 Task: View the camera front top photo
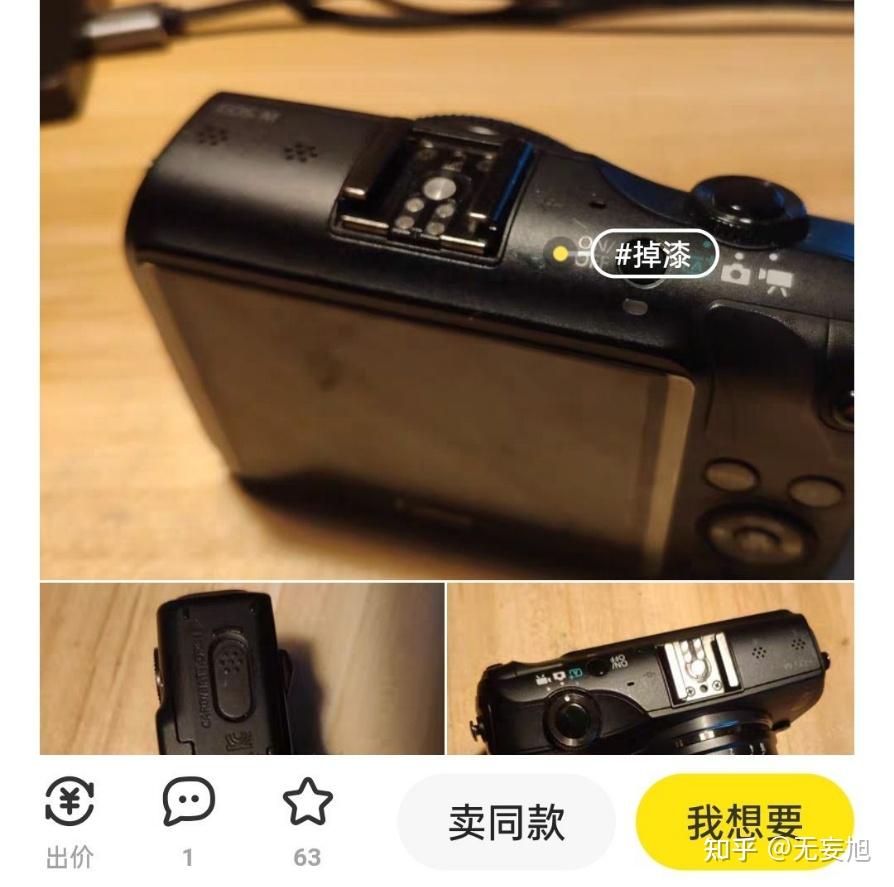[650, 669]
